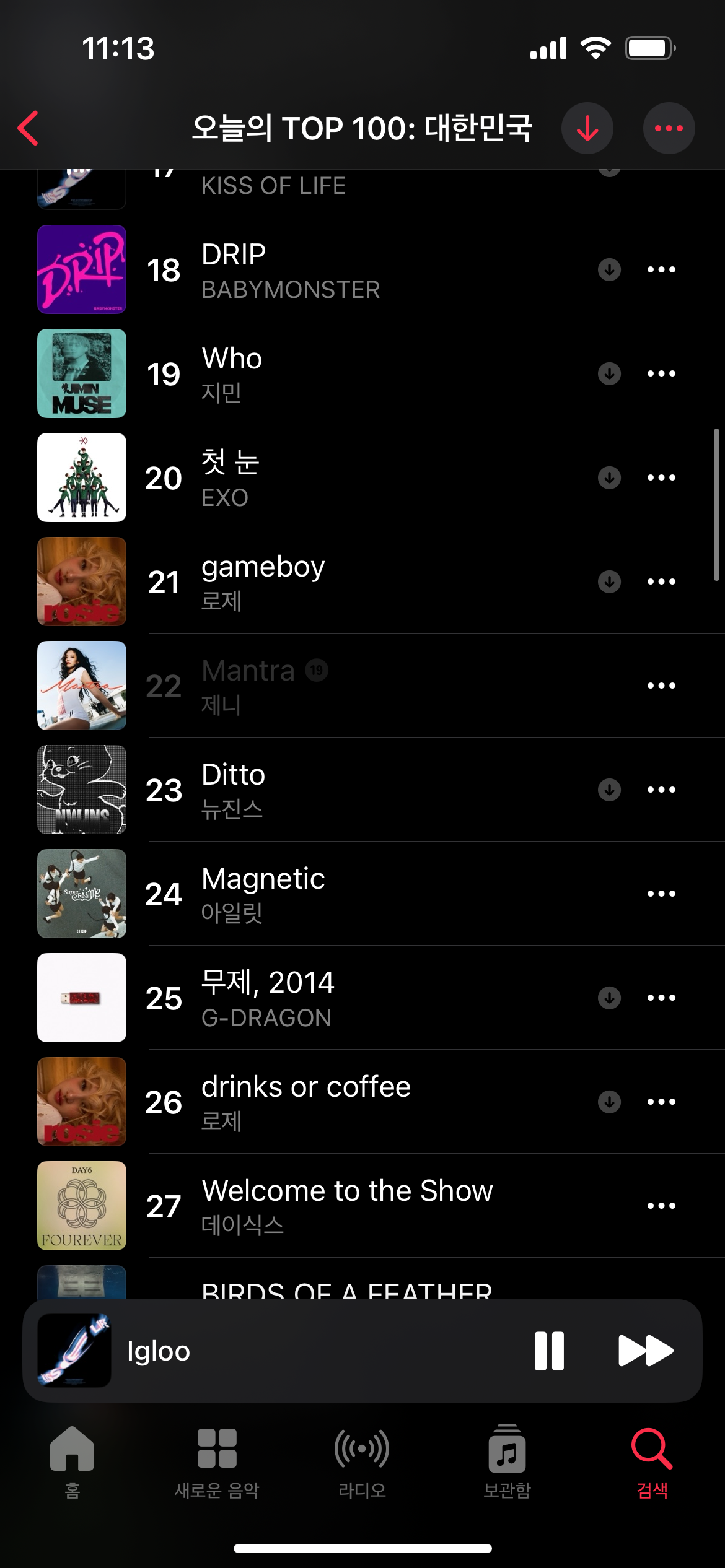Download drinks or coffee
The image size is (725, 1568).
tap(609, 1102)
